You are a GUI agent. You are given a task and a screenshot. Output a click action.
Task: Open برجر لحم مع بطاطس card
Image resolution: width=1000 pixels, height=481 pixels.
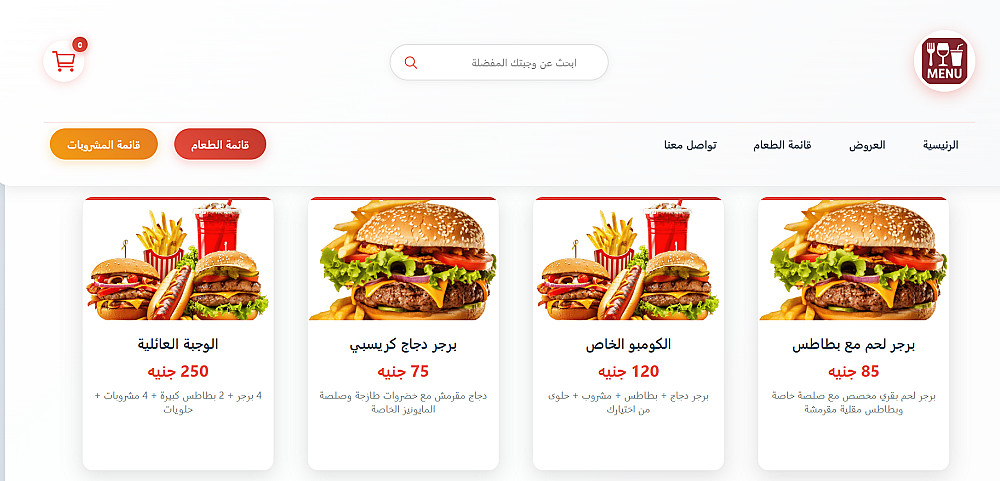(x=853, y=334)
